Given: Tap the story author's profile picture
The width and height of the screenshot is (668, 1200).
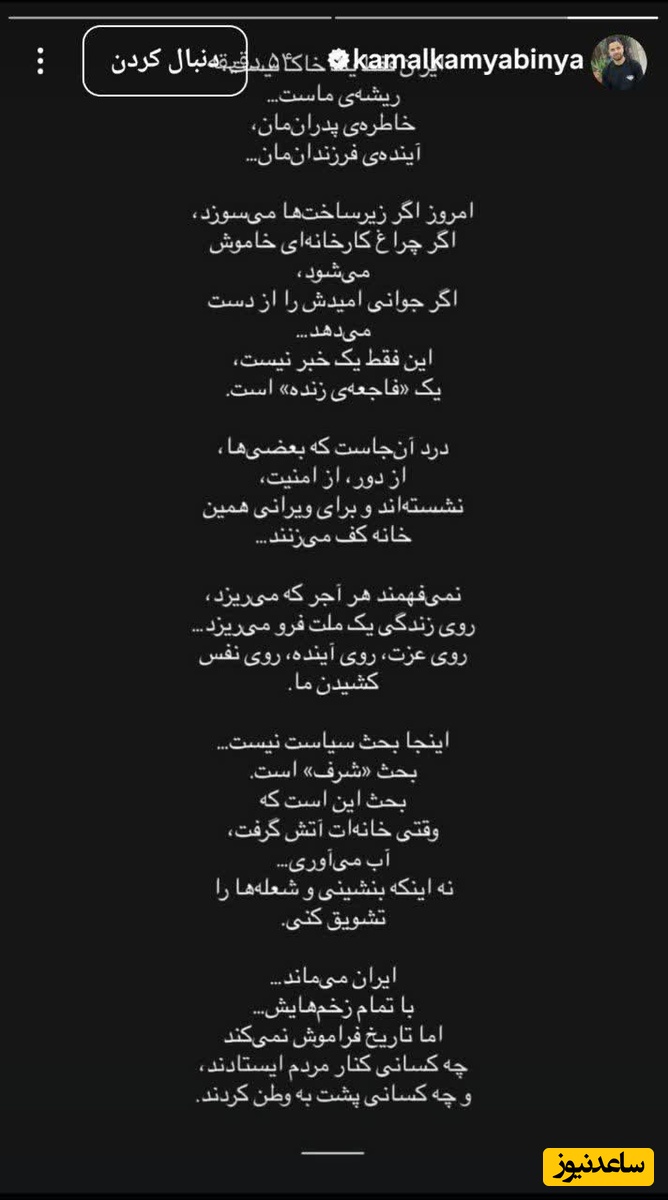Looking at the screenshot, I should [x=619, y=61].
